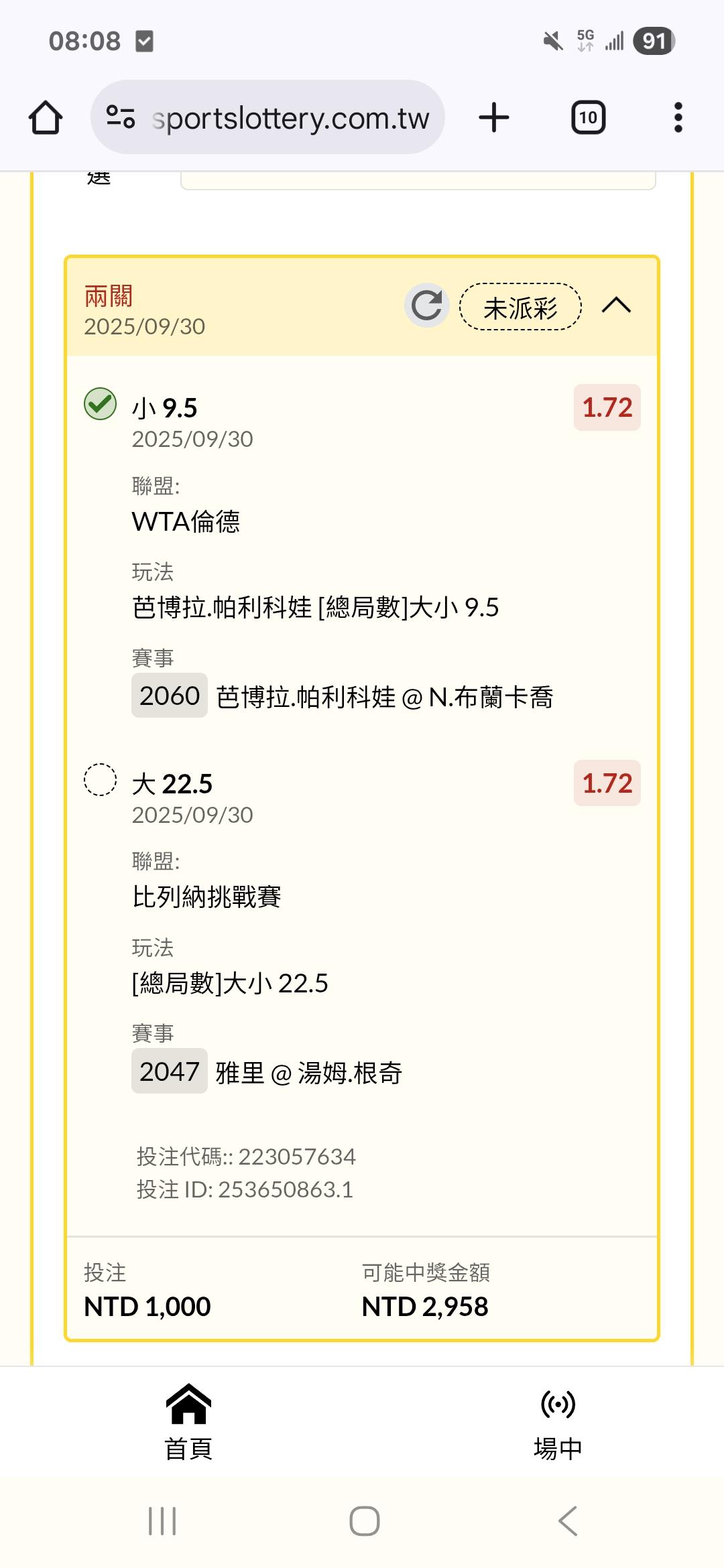The width and height of the screenshot is (724, 1568).
Task: Go back with the system back button
Action: [567, 1521]
